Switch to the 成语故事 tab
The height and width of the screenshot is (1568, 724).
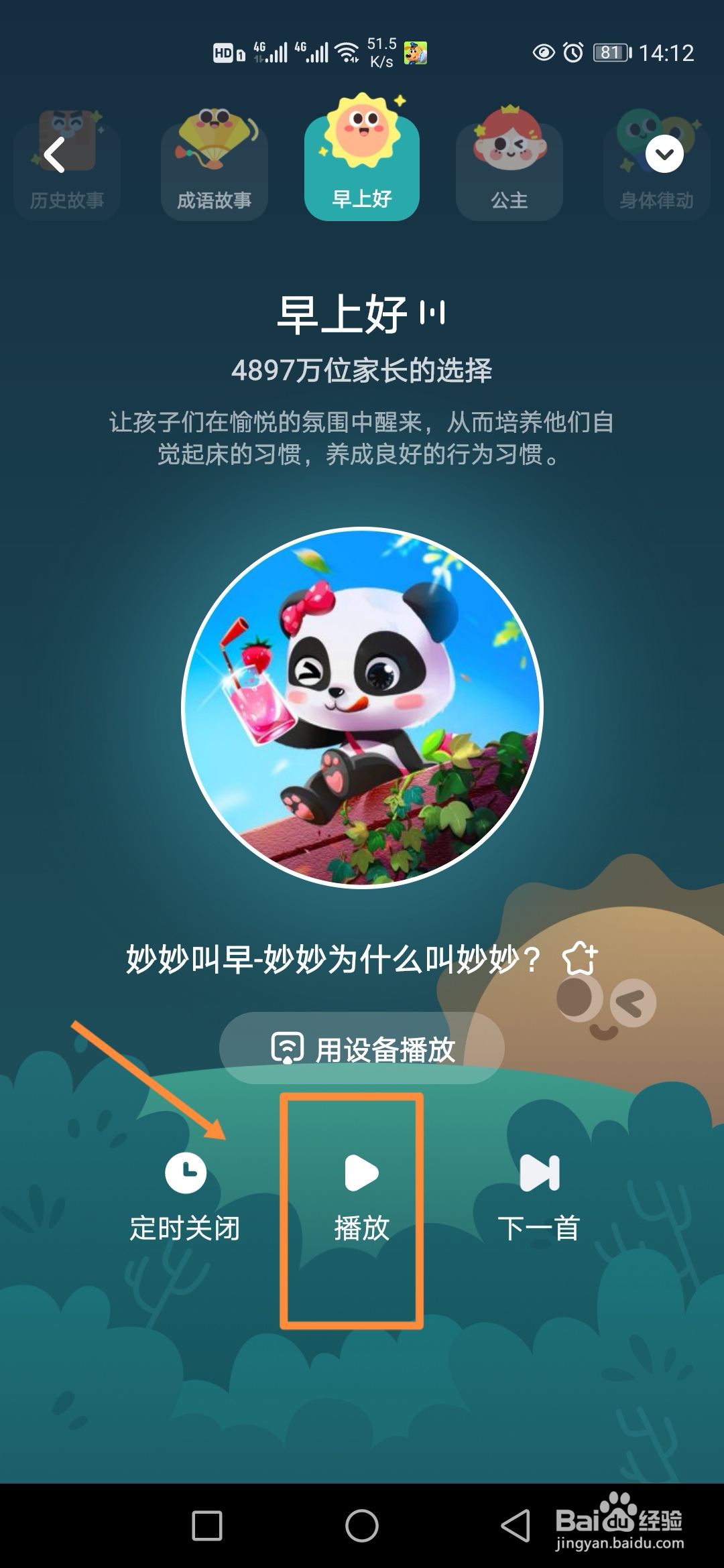tap(215, 161)
